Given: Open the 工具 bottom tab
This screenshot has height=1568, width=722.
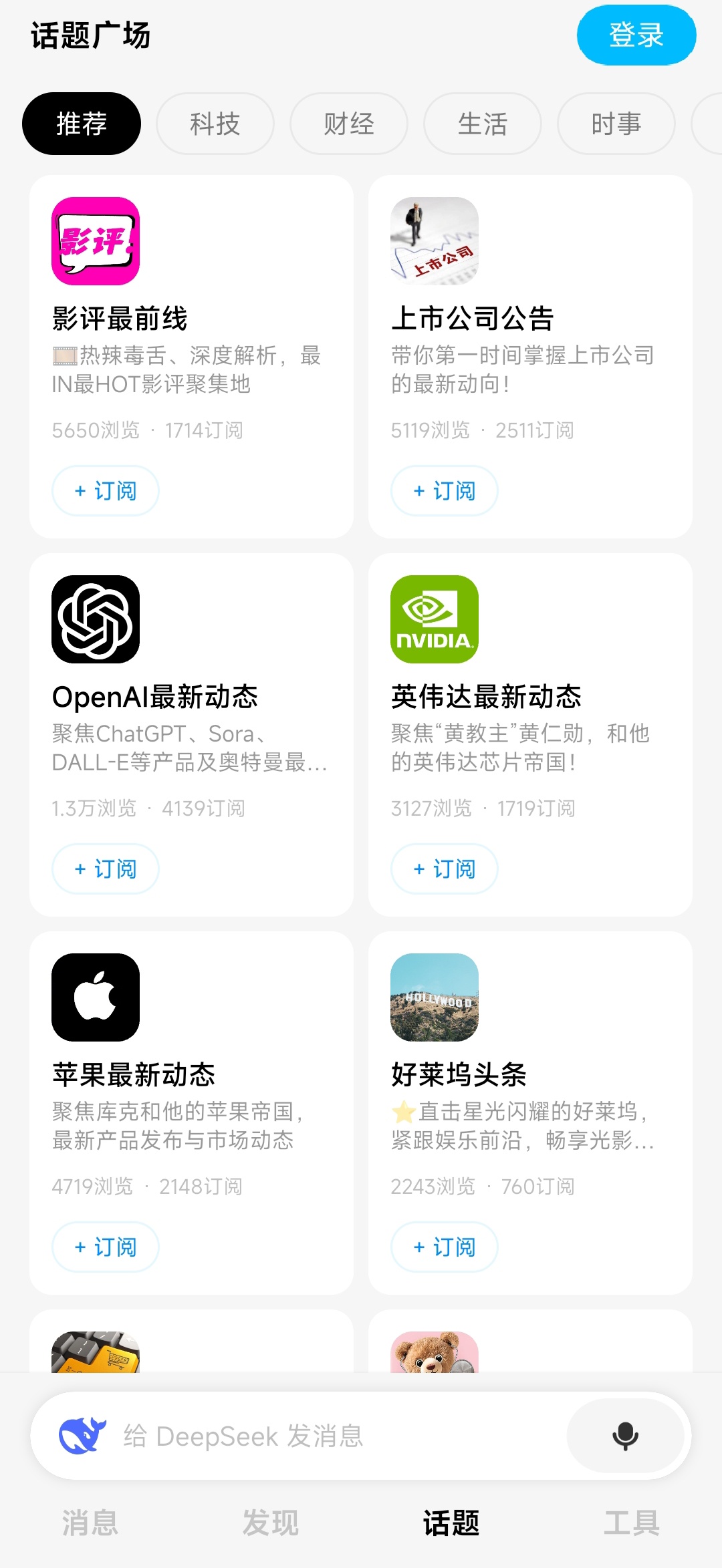Looking at the screenshot, I should (632, 1523).
